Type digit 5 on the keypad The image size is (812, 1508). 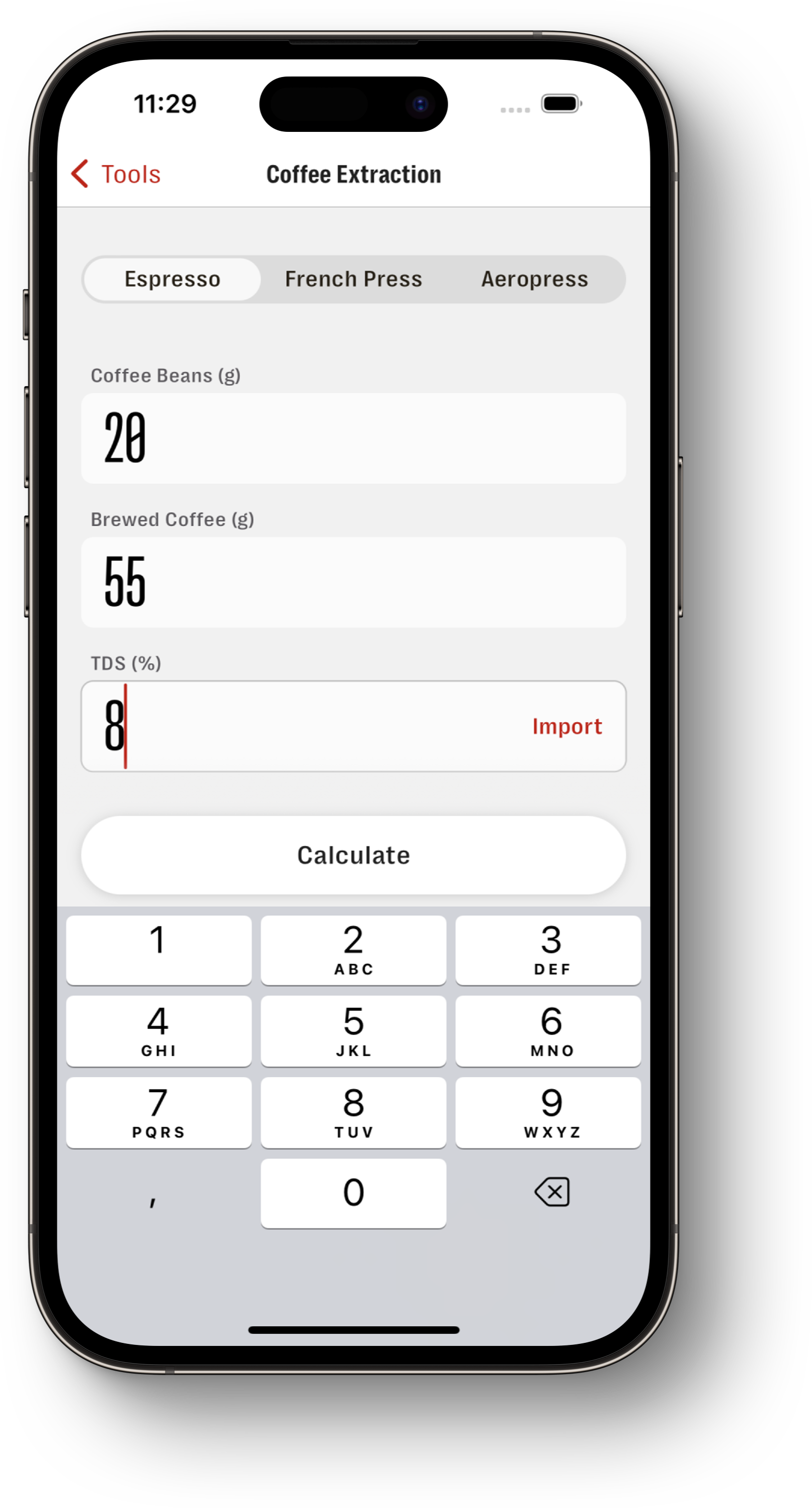pos(353,1031)
